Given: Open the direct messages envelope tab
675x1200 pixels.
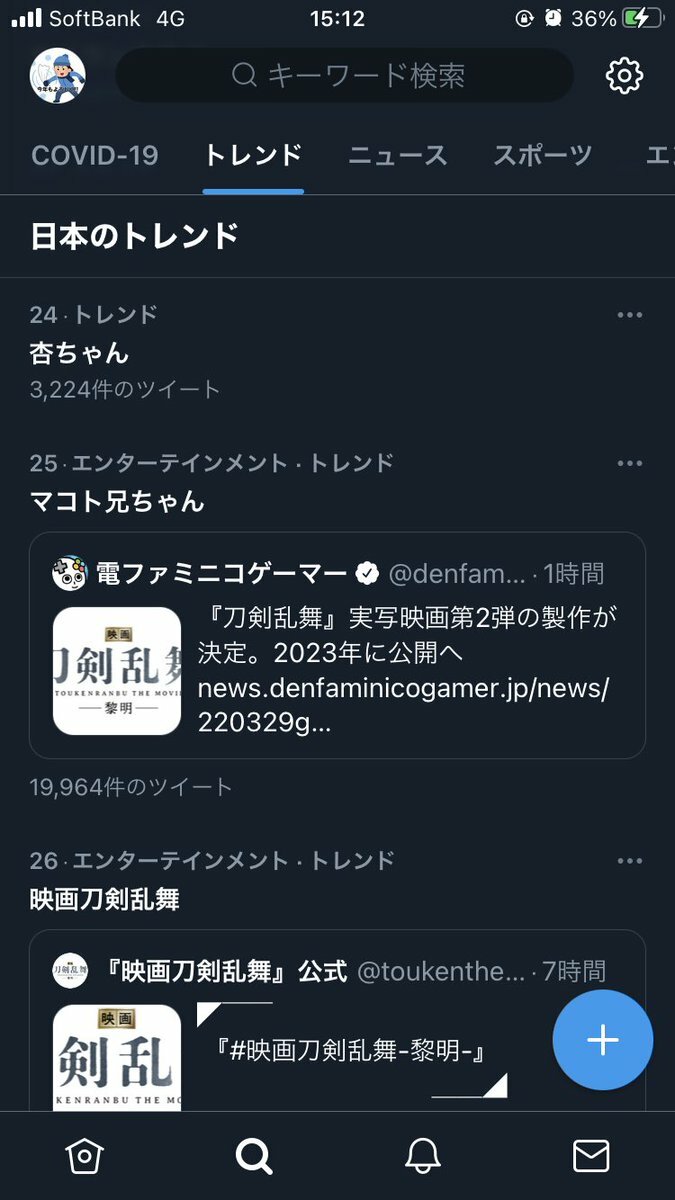Looking at the screenshot, I should pos(591,1156).
